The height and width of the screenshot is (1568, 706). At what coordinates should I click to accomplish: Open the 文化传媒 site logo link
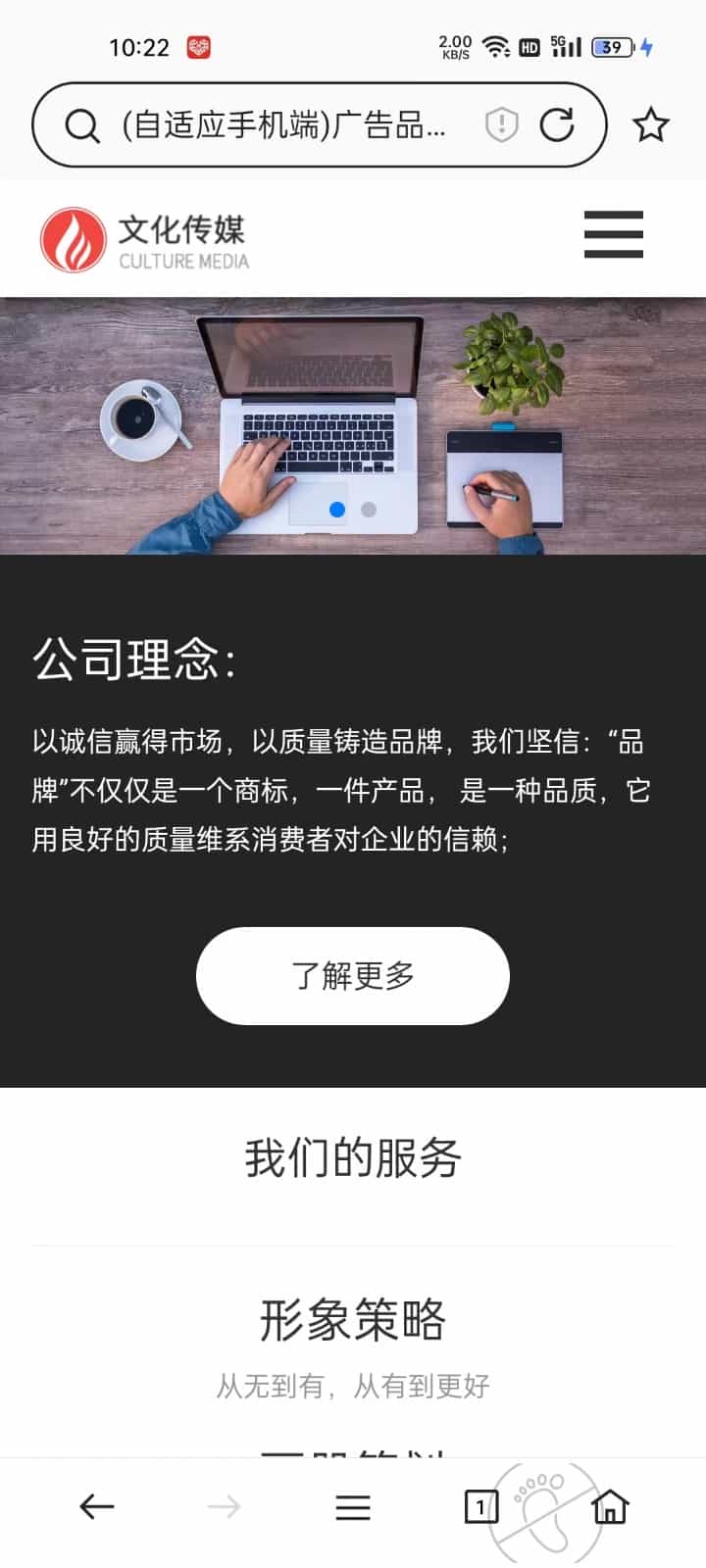click(x=144, y=239)
